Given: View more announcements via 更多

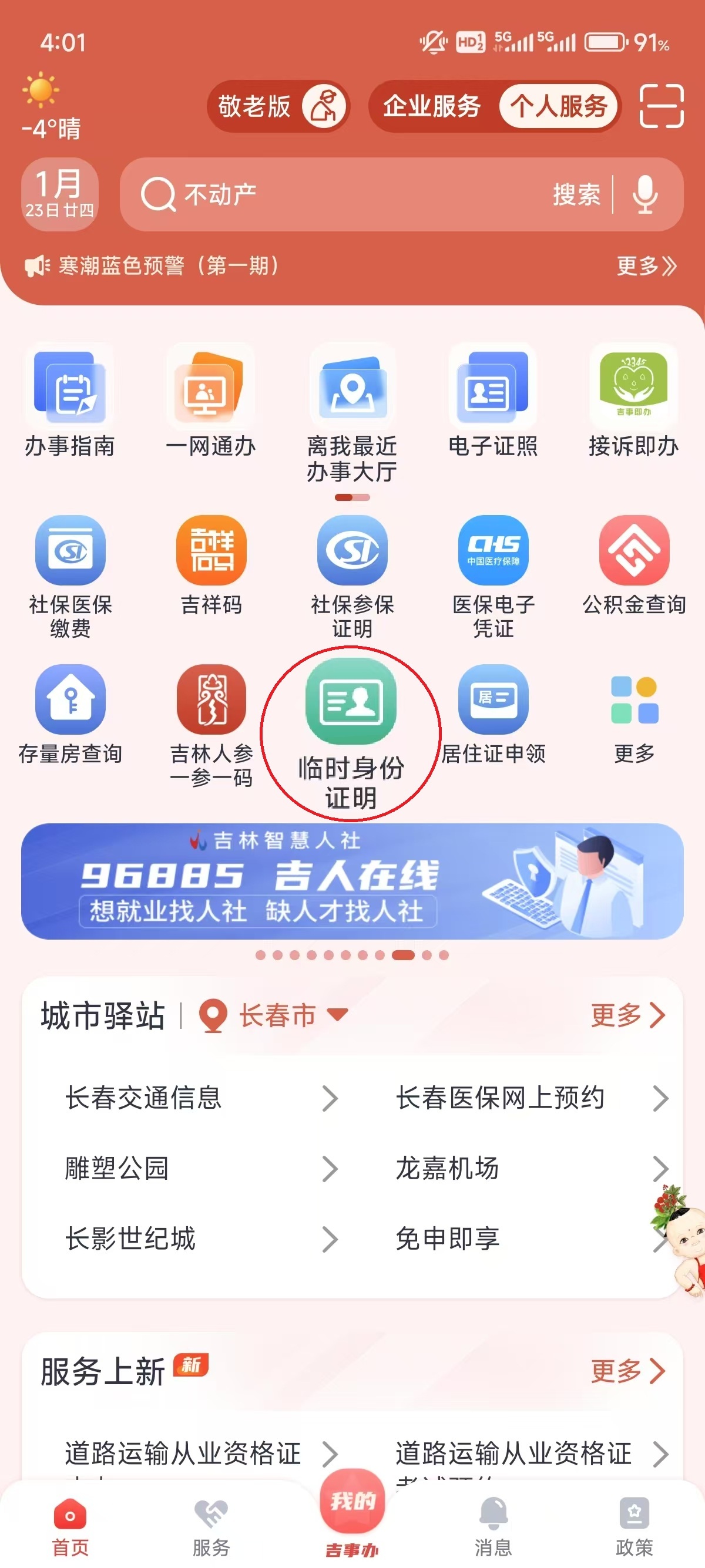Looking at the screenshot, I should [646, 266].
